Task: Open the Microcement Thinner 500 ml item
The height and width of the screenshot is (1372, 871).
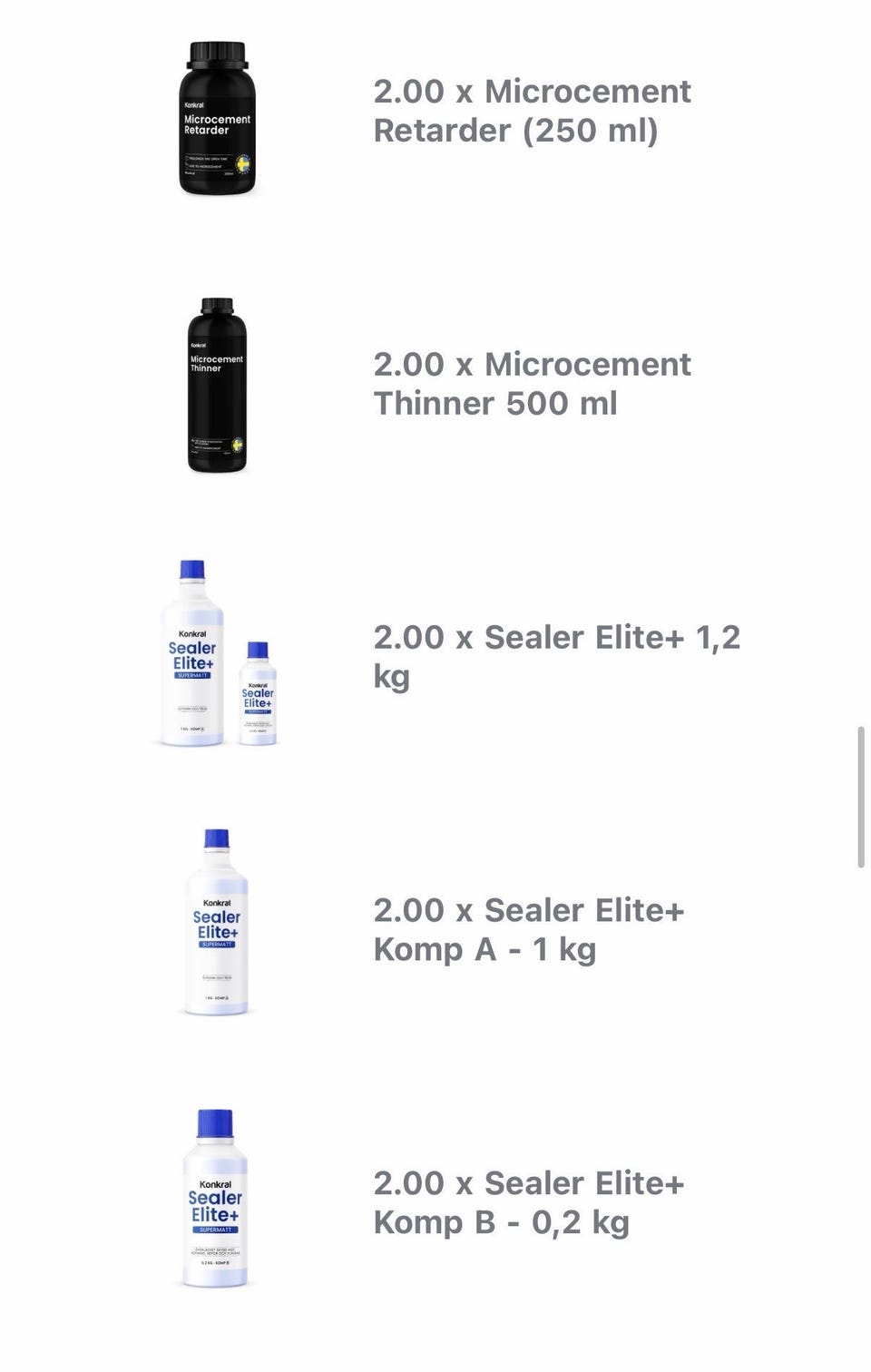Action: [x=532, y=384]
